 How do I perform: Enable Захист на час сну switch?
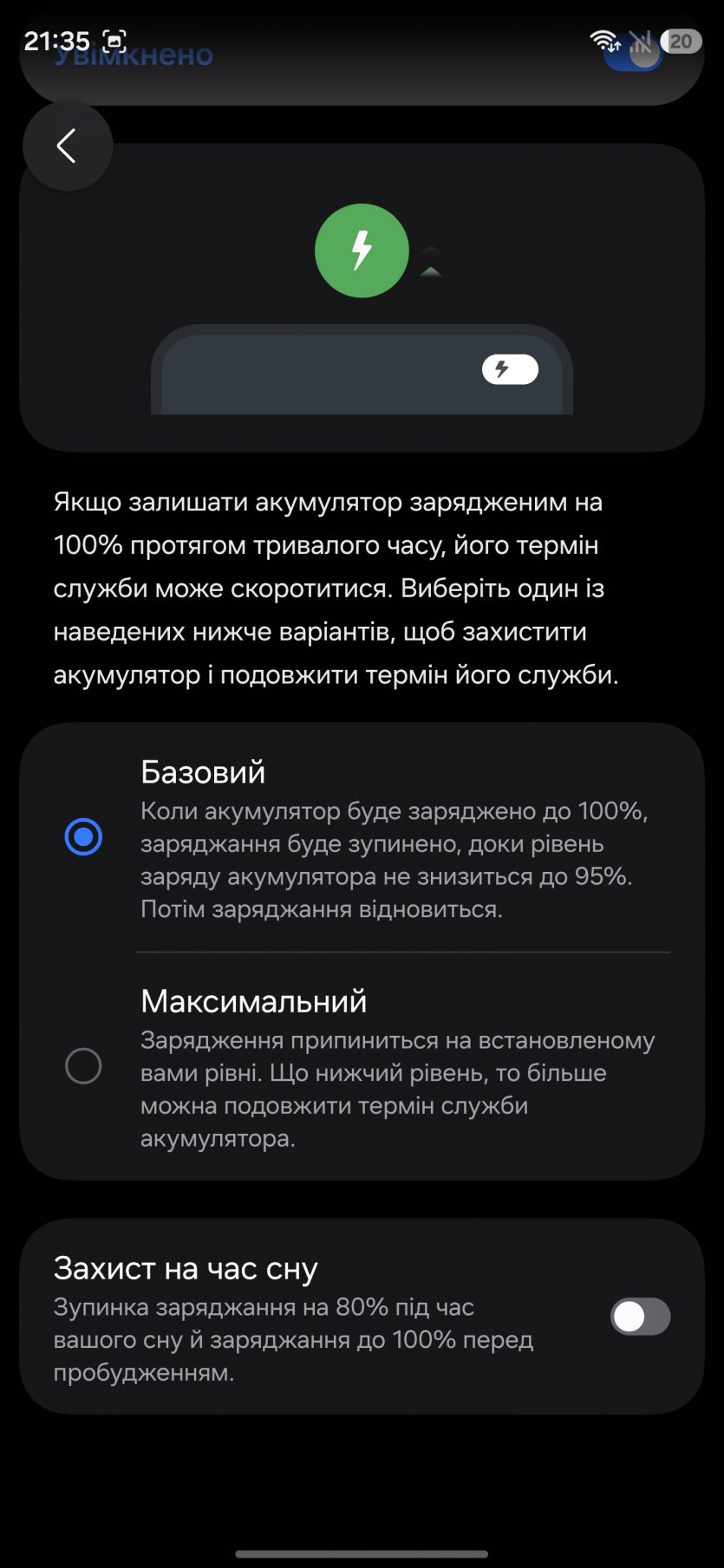[x=640, y=1317]
